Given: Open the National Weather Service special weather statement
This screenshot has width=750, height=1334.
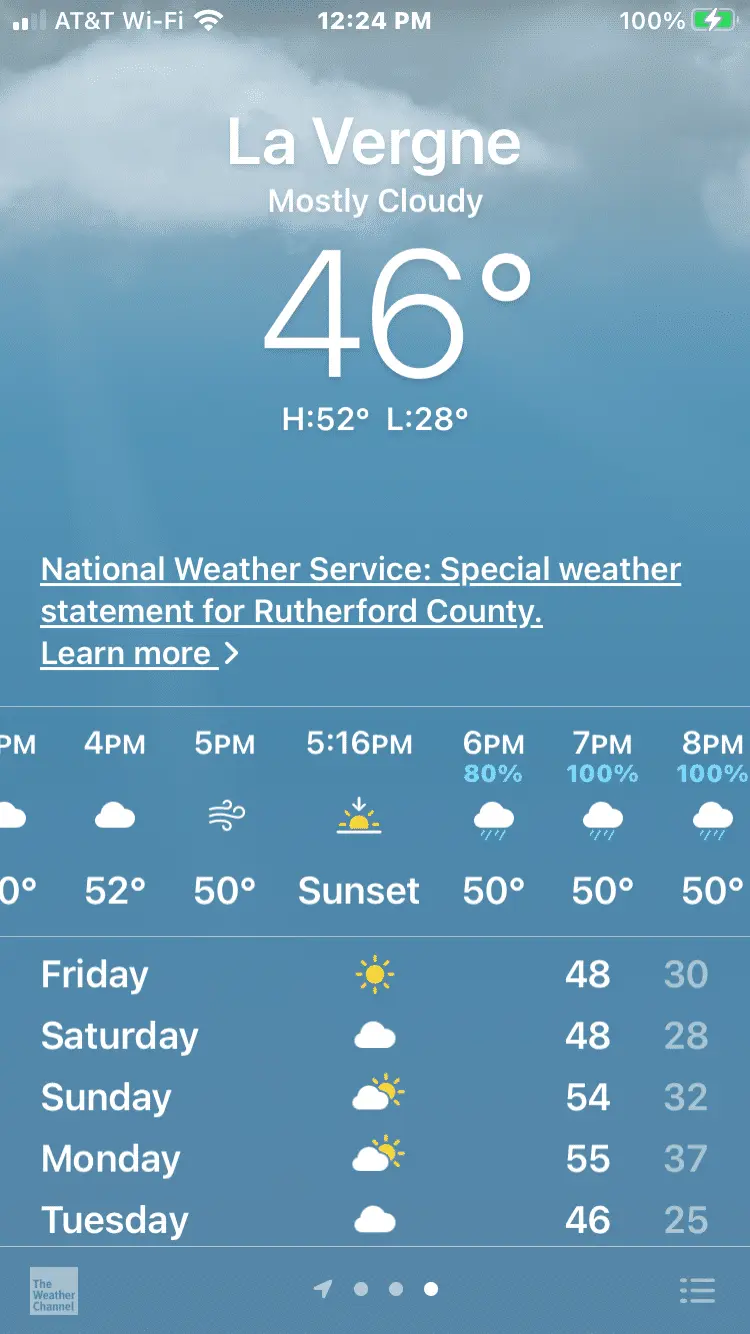Looking at the screenshot, I should 360,590.
